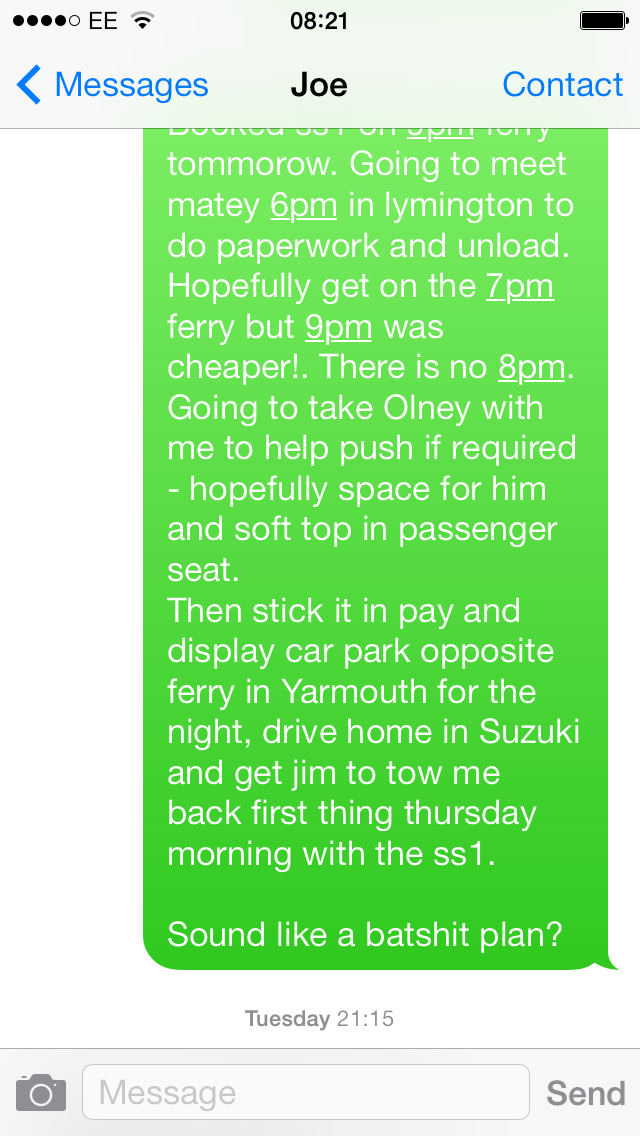The image size is (640, 1136).
Task: Tap the underlined 6pm time link
Action: [x=303, y=205]
